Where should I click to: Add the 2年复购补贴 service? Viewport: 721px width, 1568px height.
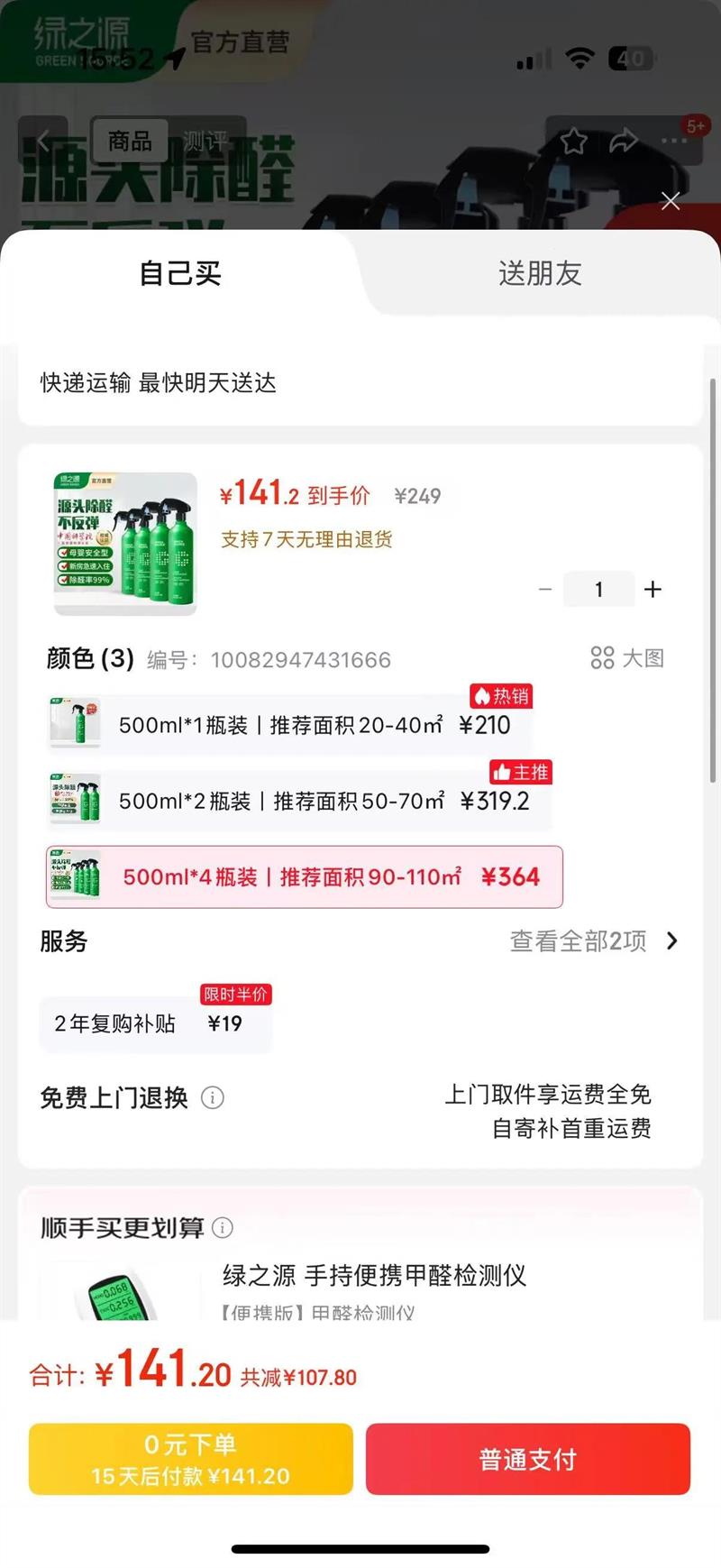pos(155,1024)
